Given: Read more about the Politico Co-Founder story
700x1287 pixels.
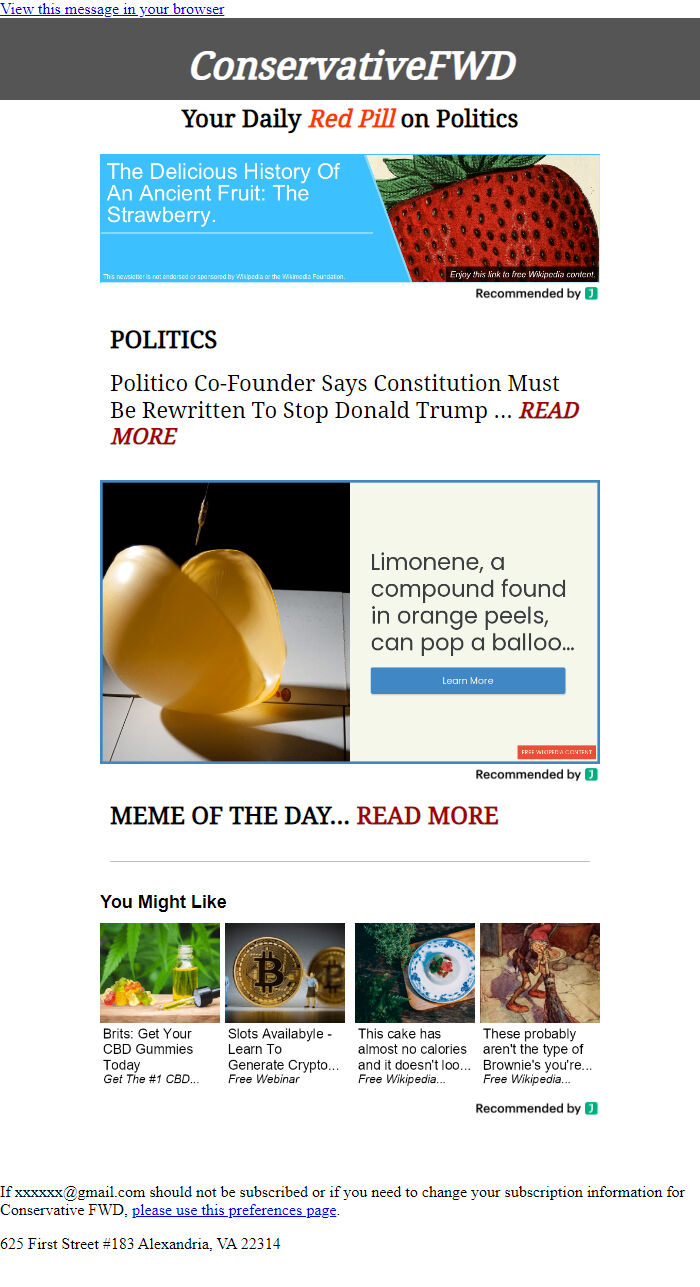Looking at the screenshot, I should (548, 411).
